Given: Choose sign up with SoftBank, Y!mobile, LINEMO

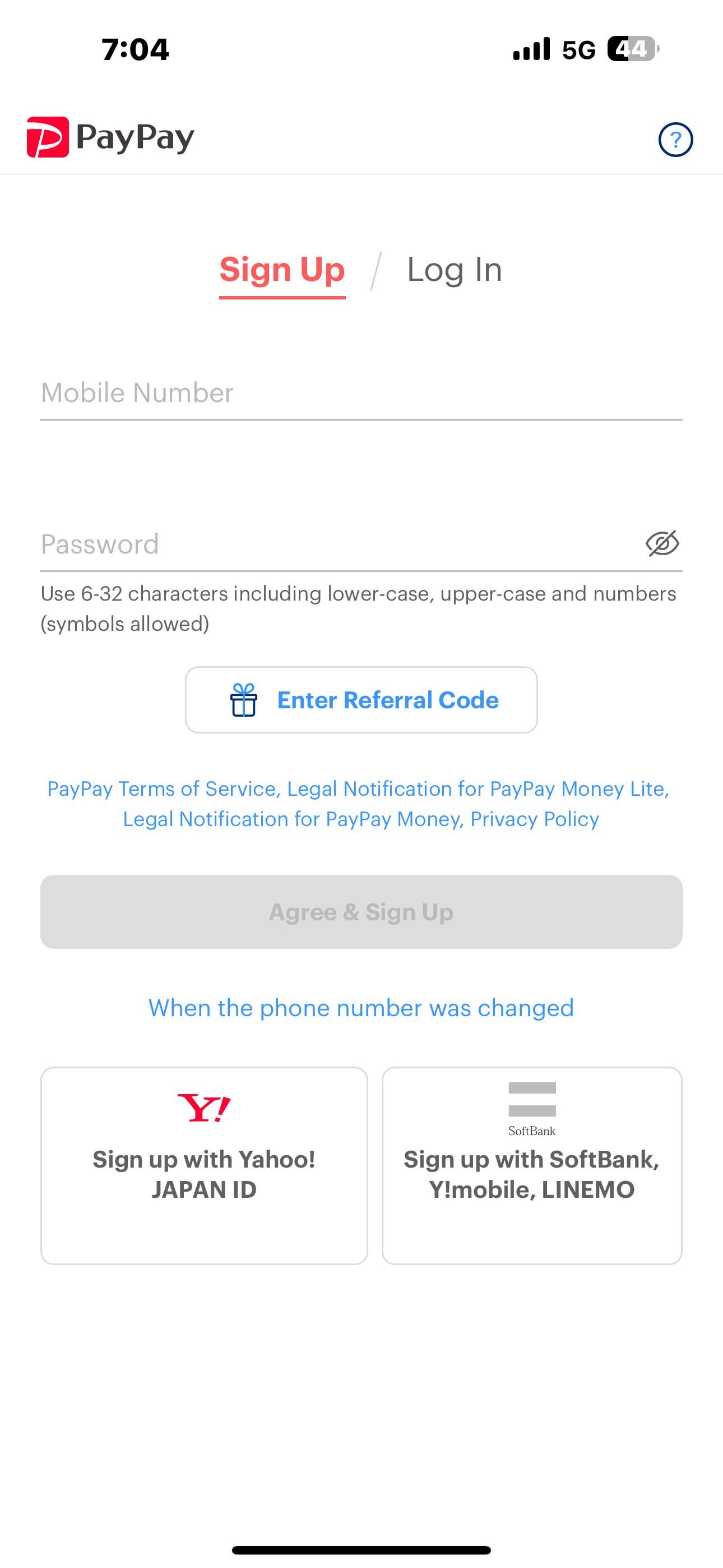Looking at the screenshot, I should click(x=531, y=1165).
